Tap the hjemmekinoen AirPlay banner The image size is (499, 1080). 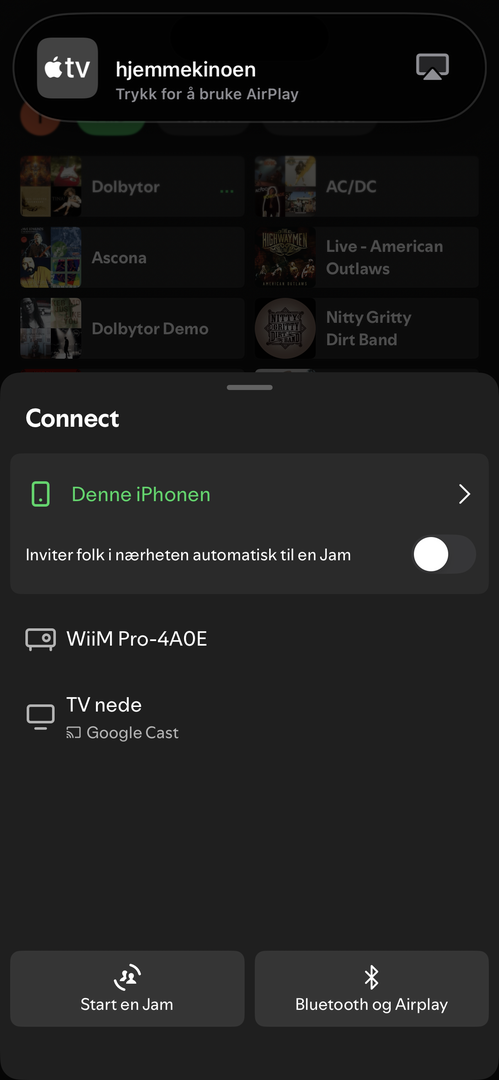point(250,68)
